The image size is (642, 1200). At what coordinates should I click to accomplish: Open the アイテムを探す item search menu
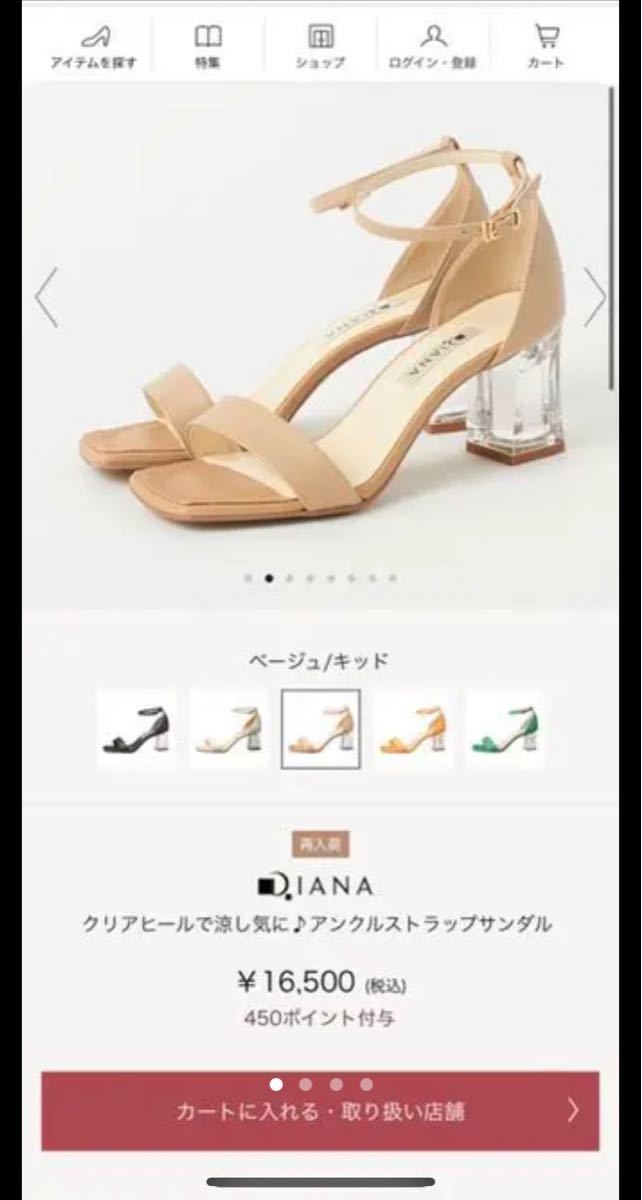[x=93, y=46]
